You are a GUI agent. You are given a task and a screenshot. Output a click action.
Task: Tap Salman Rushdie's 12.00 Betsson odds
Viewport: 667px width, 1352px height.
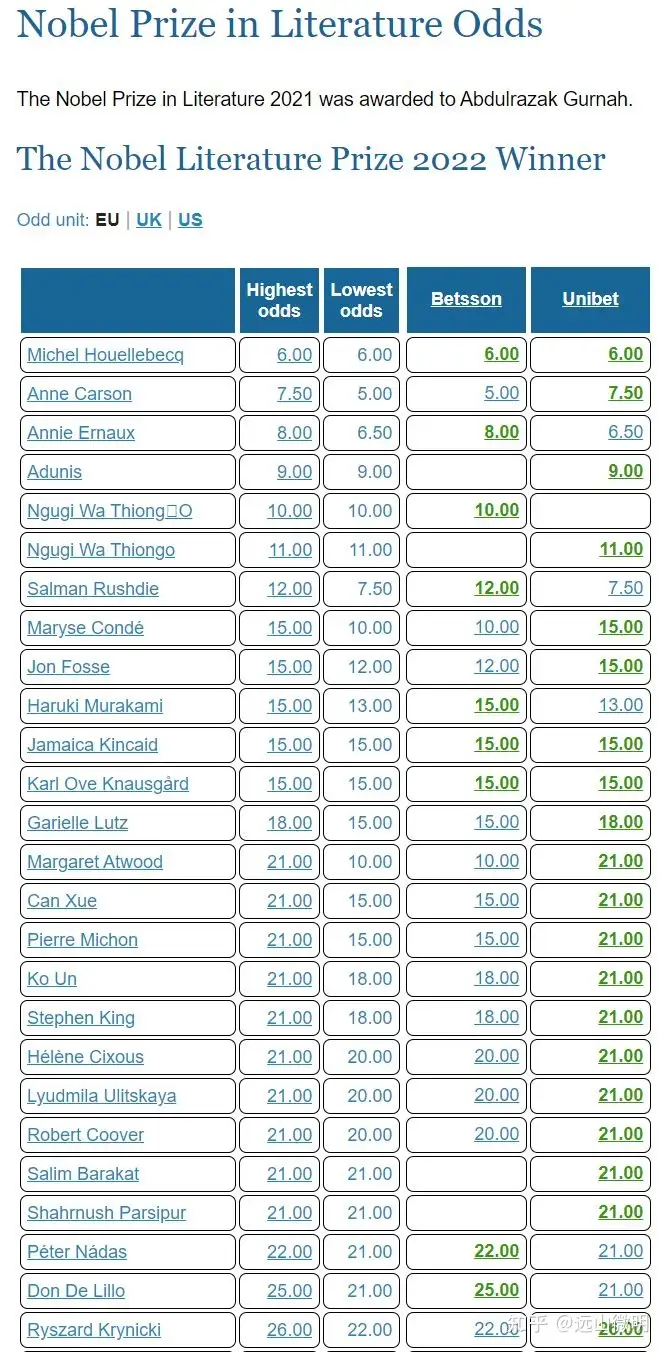tap(497, 588)
